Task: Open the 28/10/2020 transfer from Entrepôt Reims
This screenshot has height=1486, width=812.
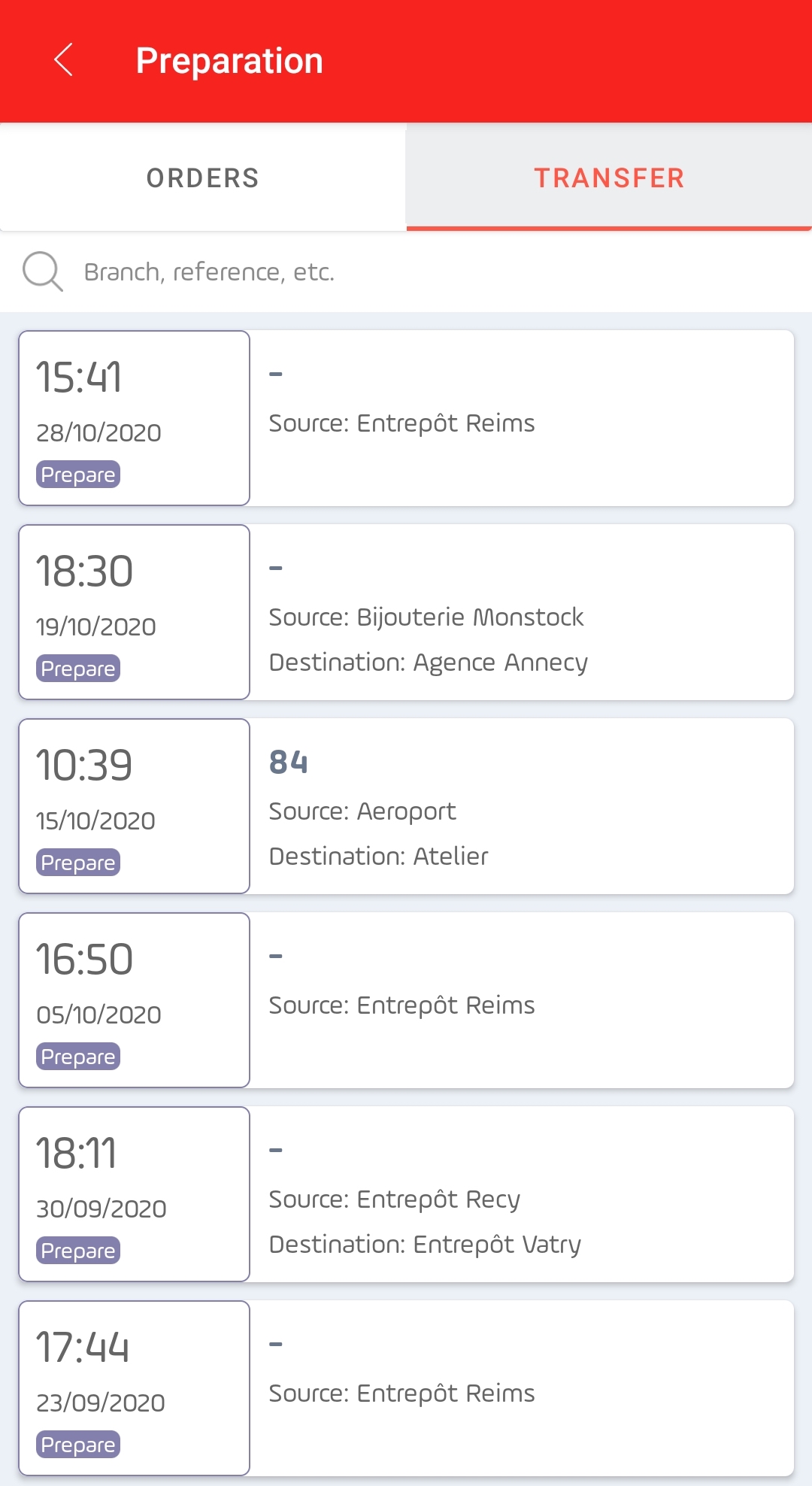Action: click(x=406, y=418)
